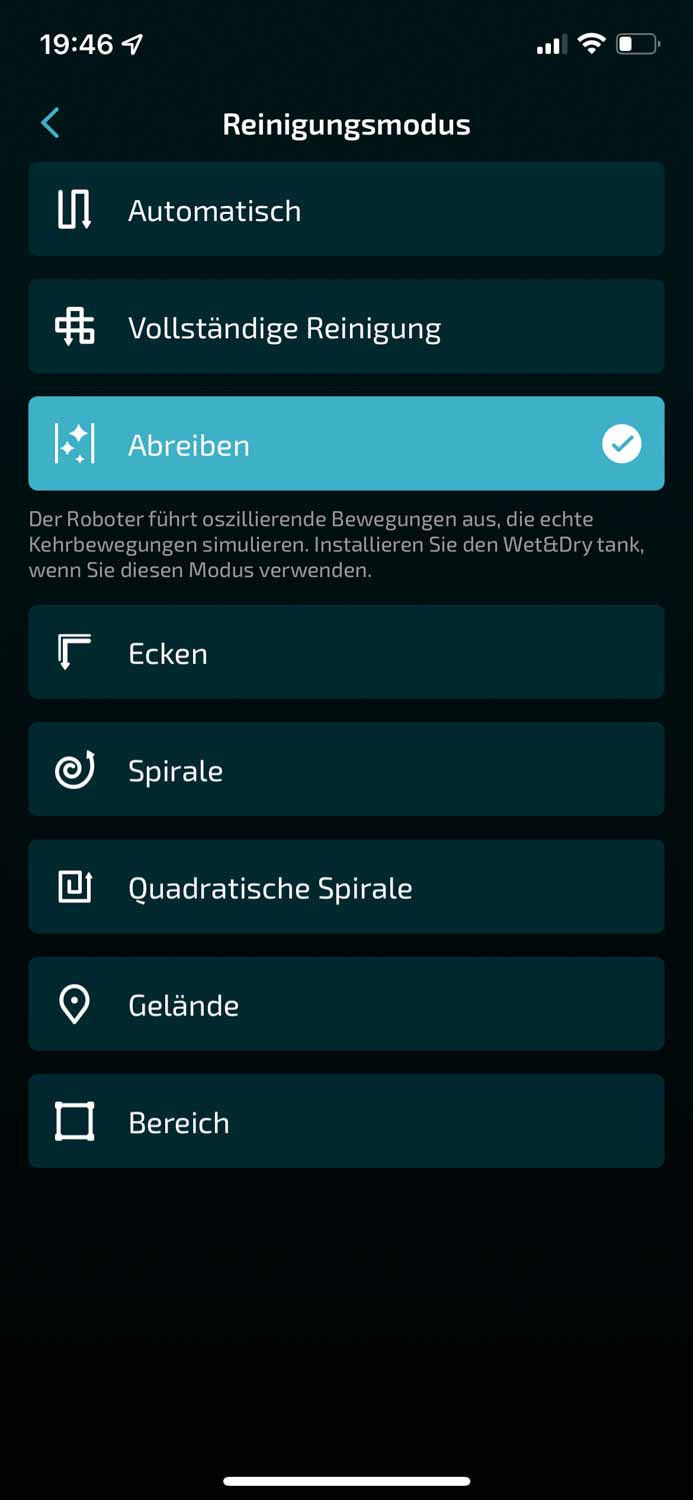Choose Quadratische Spirale mode
The width and height of the screenshot is (693, 1500).
[x=346, y=887]
